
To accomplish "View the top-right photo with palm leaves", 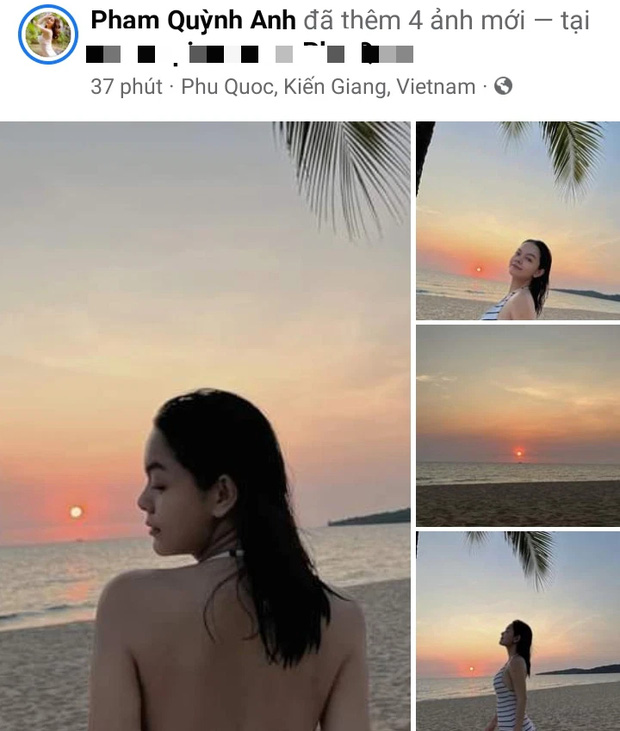I will pyautogui.click(x=517, y=220).
